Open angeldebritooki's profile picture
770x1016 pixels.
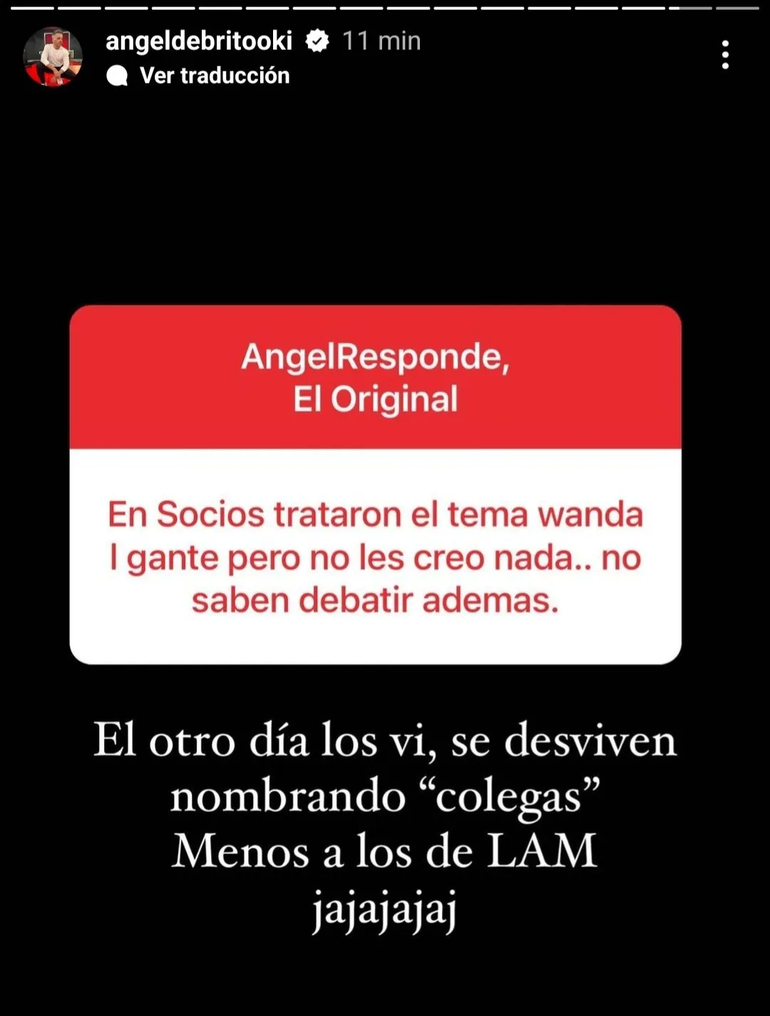click(53, 57)
